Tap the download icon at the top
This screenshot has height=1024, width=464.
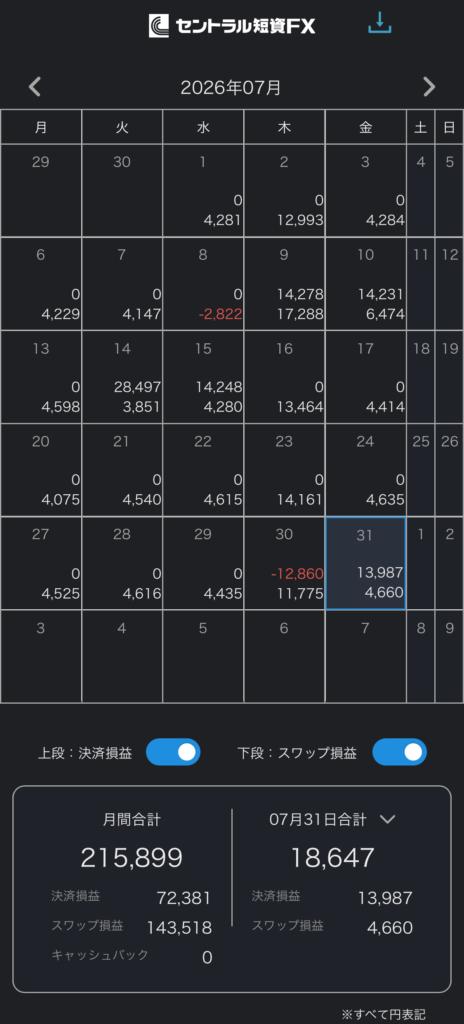[x=379, y=23]
